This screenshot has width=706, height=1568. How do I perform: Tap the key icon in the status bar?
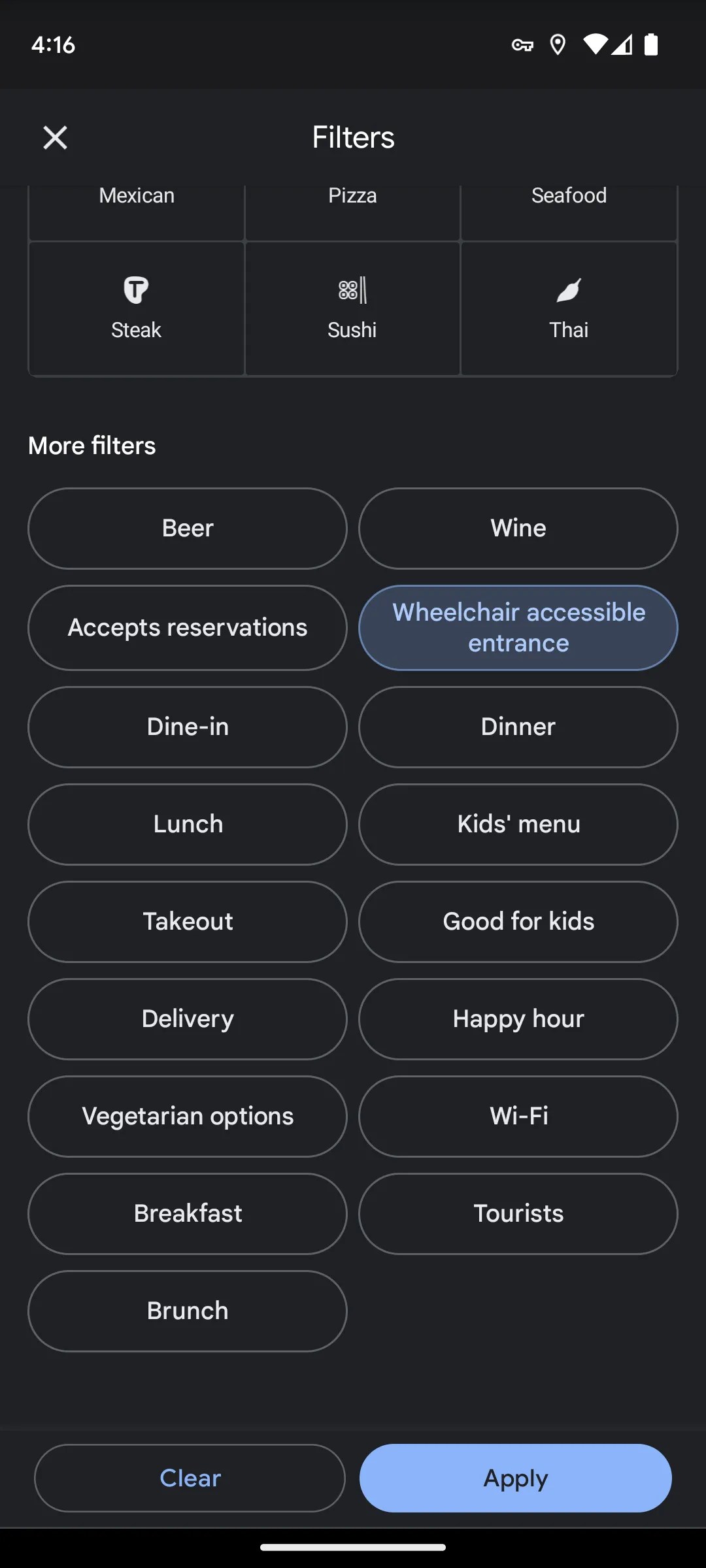[x=522, y=44]
